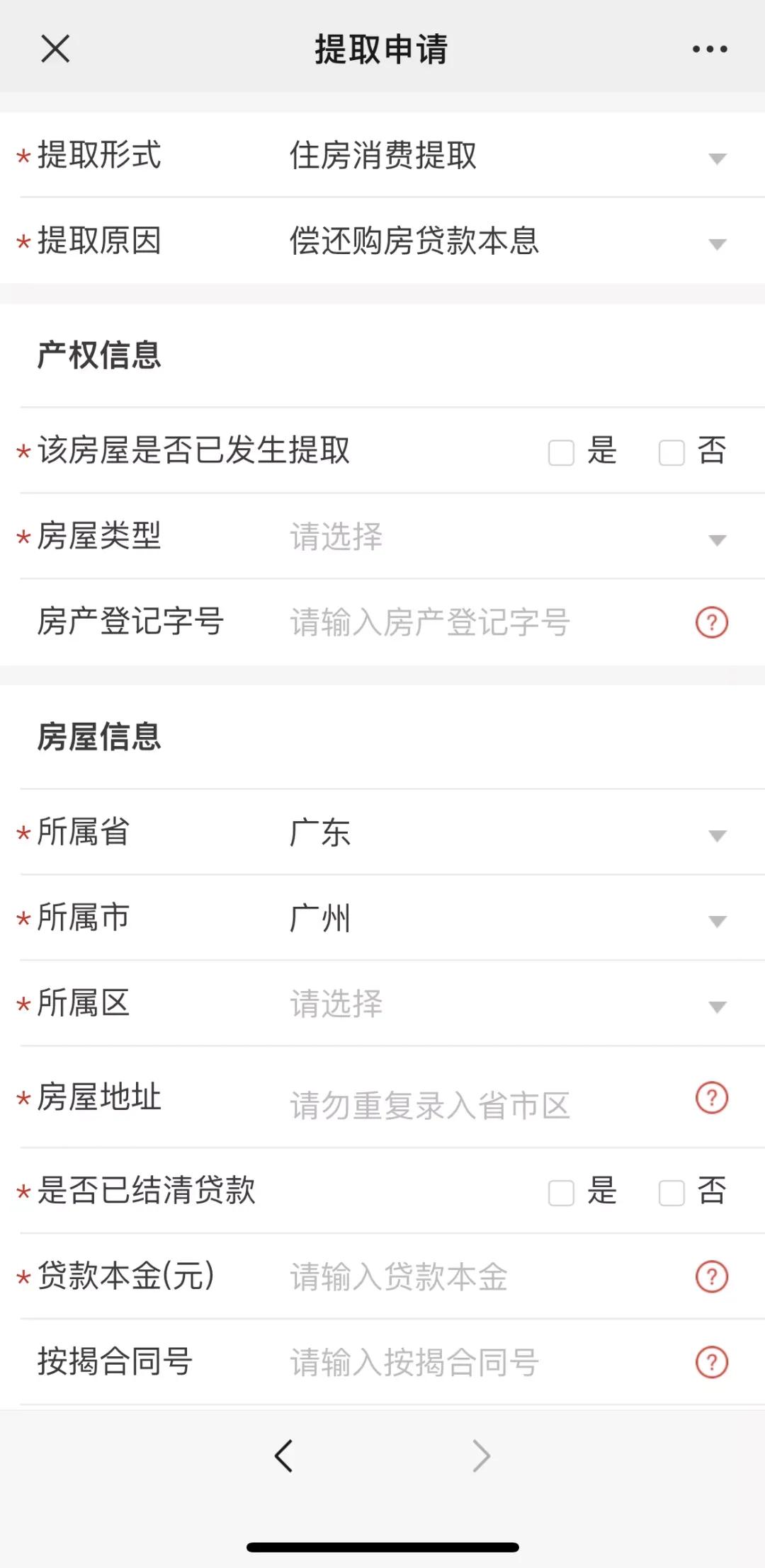Open the 所属市 city dropdown
Image resolution: width=765 pixels, height=1568 pixels.
(717, 919)
